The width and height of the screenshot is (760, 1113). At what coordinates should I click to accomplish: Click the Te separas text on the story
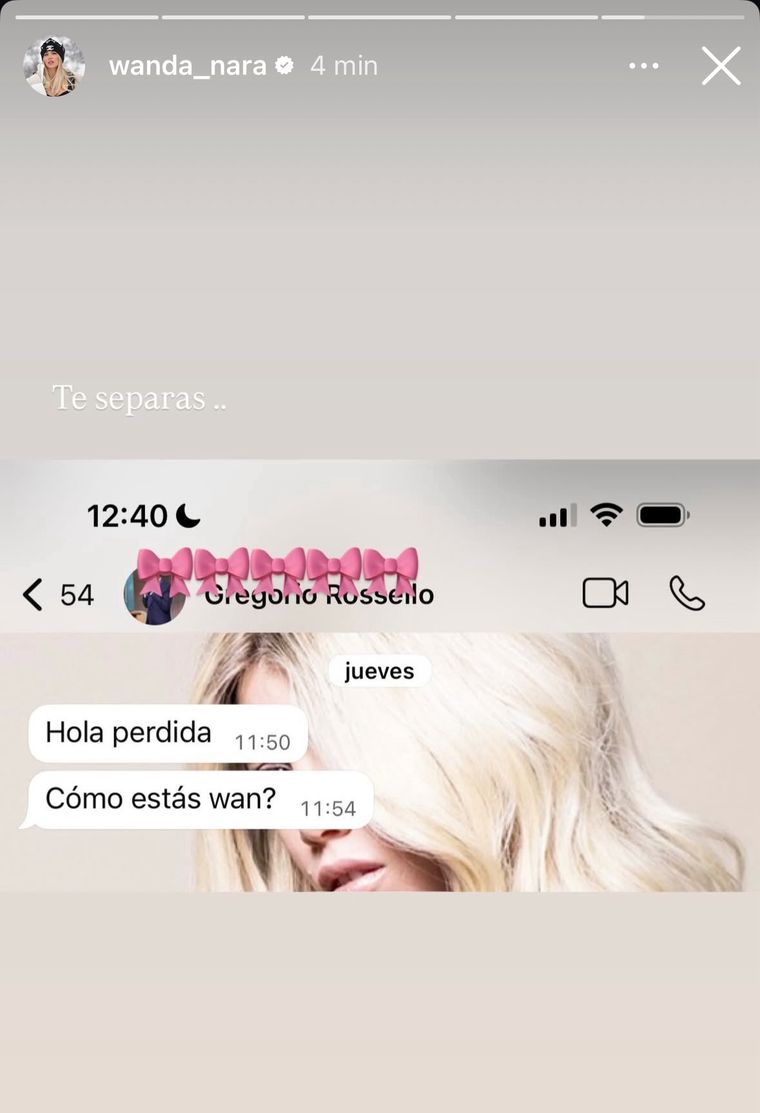point(137,399)
